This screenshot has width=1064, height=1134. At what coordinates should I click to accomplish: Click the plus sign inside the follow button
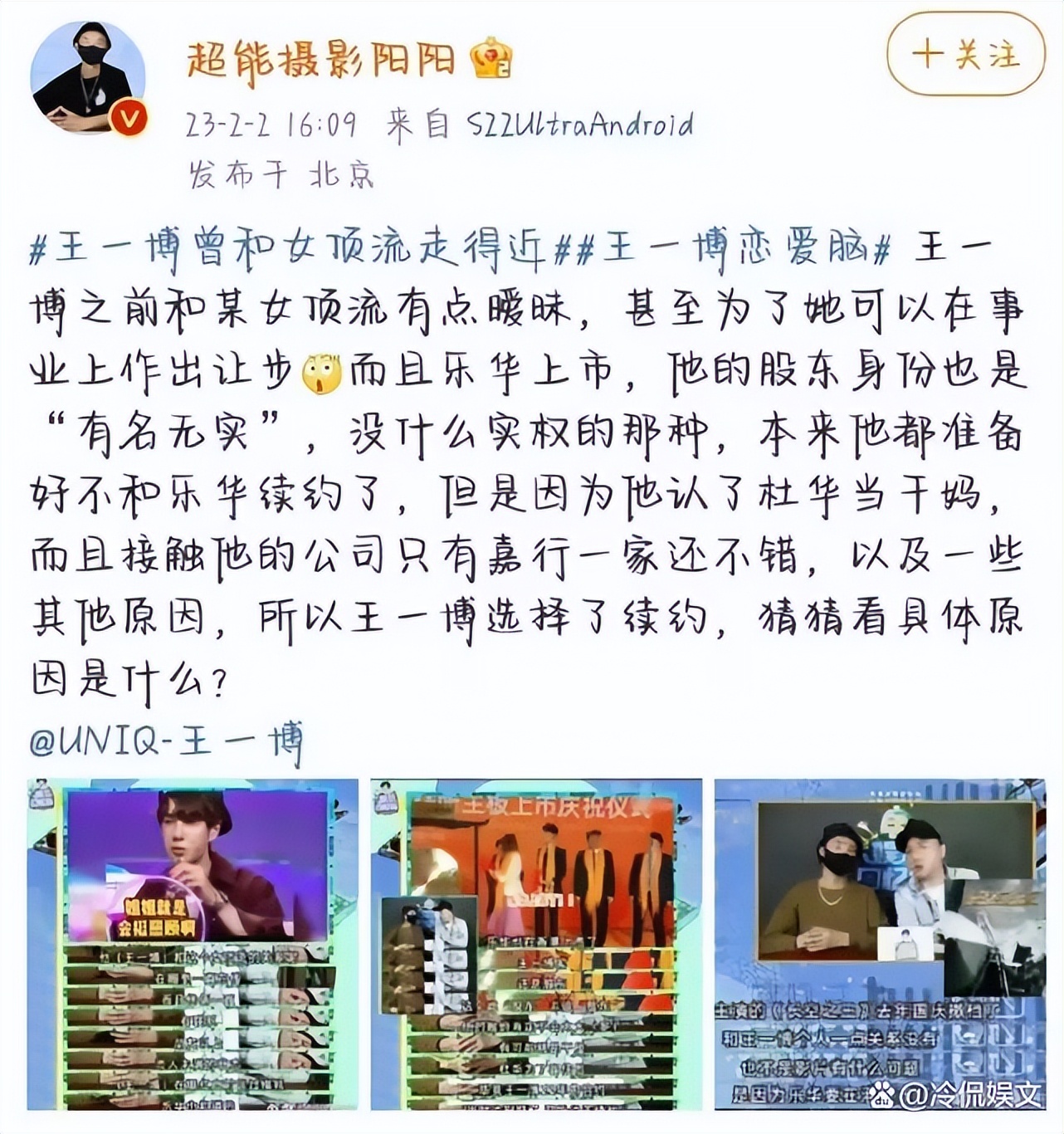pyautogui.click(x=927, y=51)
